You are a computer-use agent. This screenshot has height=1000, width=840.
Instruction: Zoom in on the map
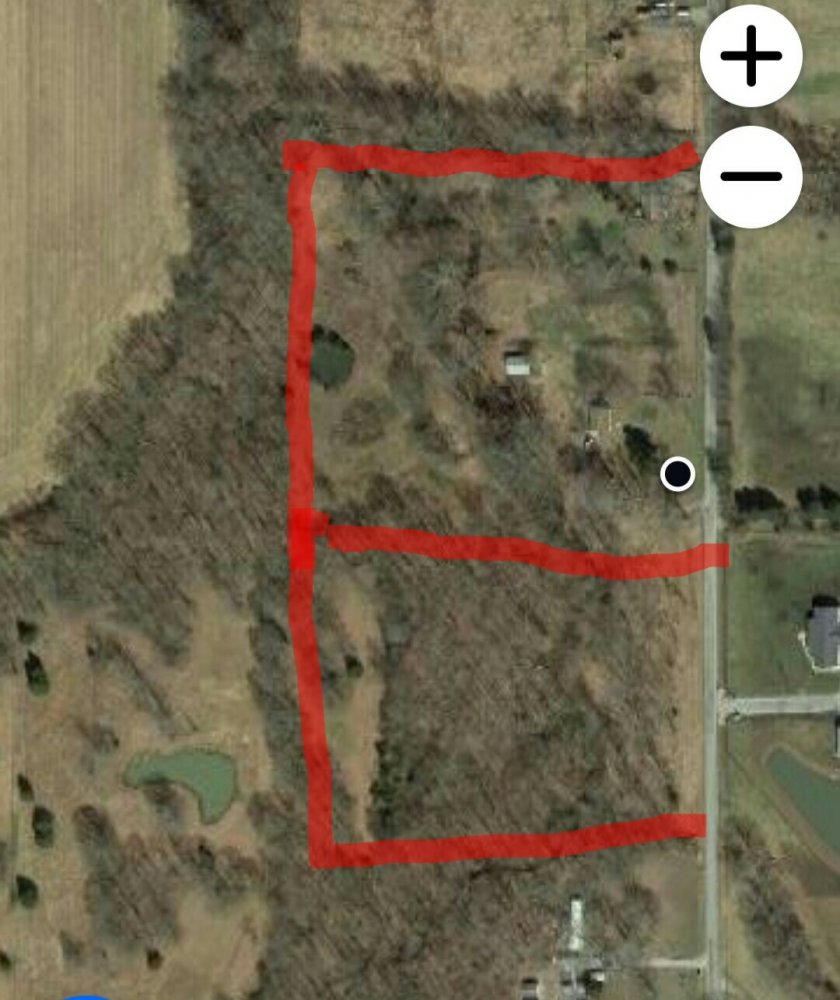tap(751, 55)
